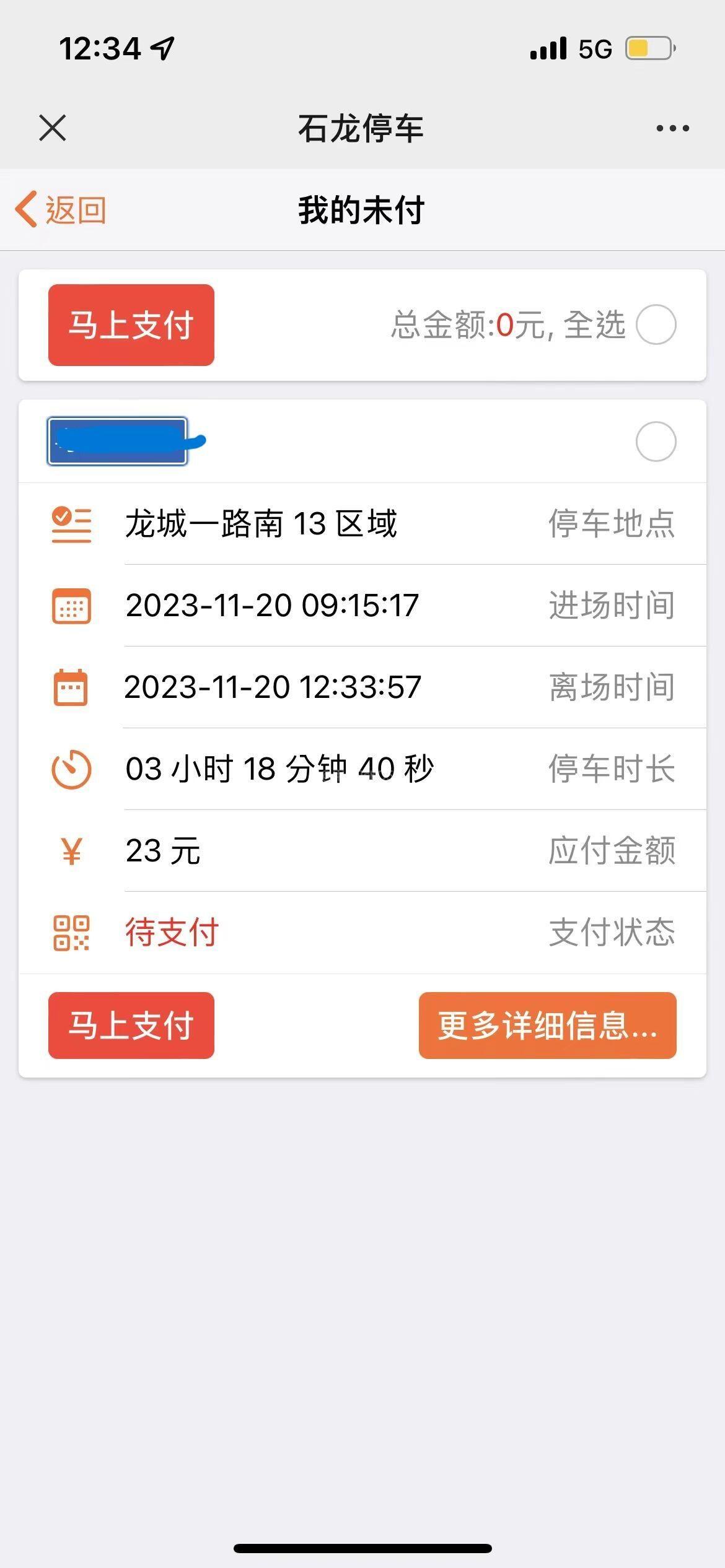Close the 石龙停车 mini program page
Screen dimensions: 725x1568
point(52,128)
